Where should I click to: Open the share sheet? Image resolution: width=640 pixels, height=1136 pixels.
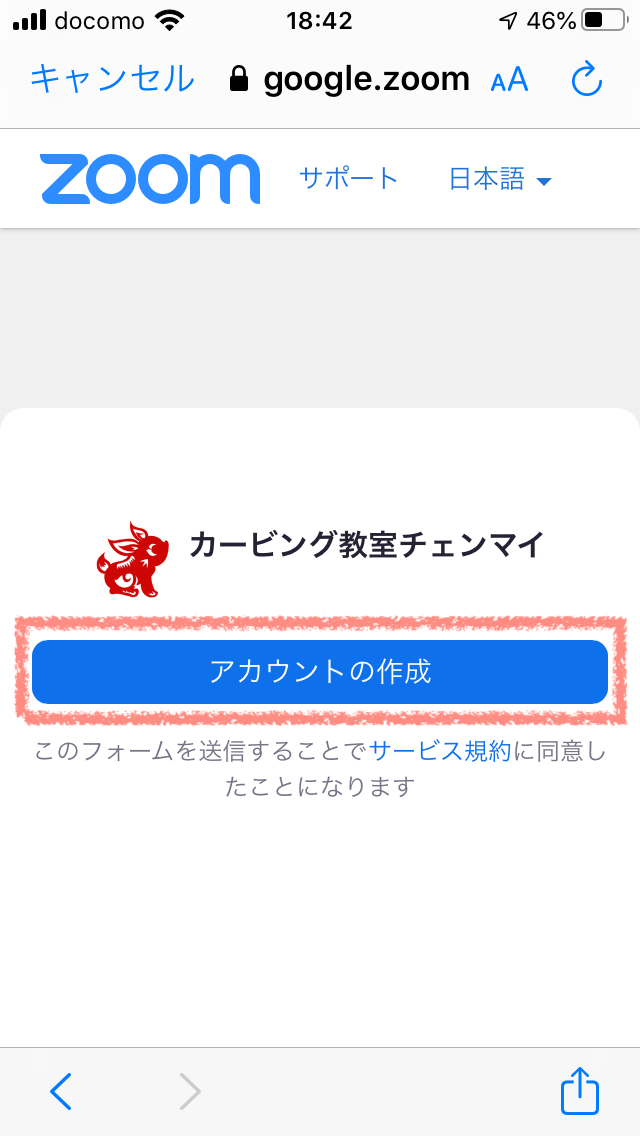[580, 1089]
